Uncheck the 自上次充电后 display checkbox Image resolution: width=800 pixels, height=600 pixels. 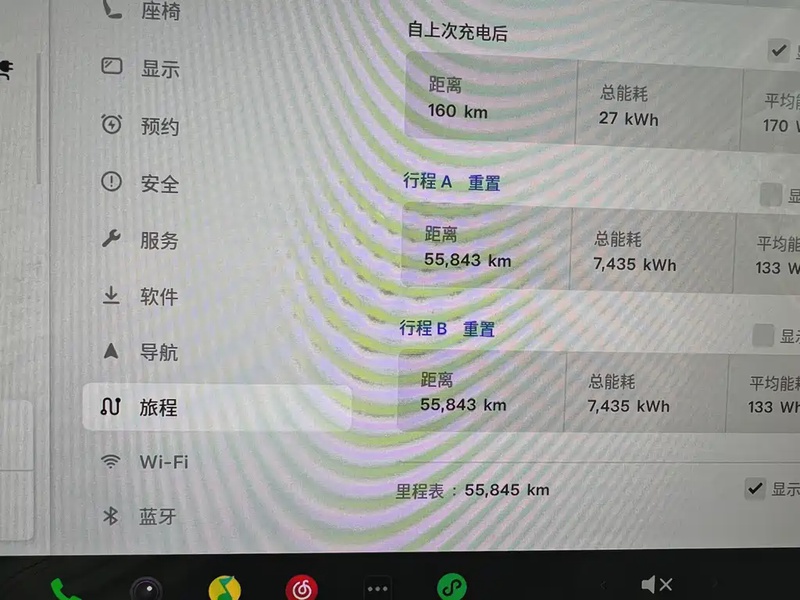point(779,50)
